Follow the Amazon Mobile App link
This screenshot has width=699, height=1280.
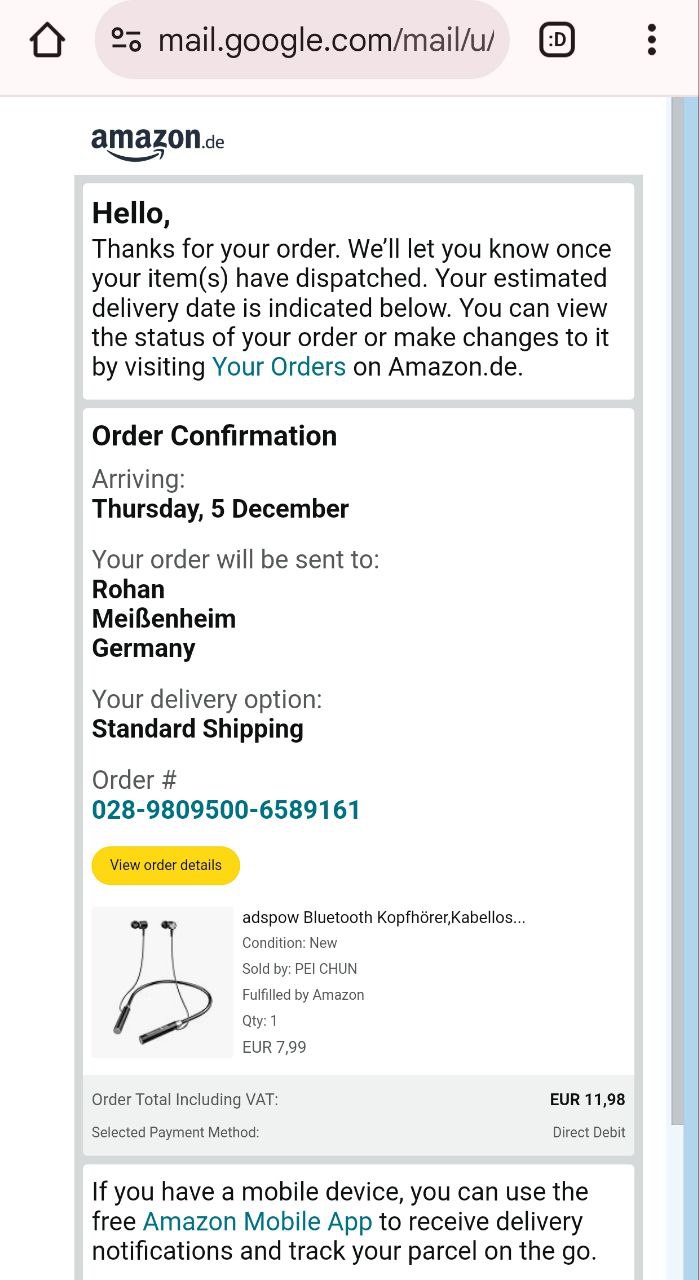[x=257, y=1221]
